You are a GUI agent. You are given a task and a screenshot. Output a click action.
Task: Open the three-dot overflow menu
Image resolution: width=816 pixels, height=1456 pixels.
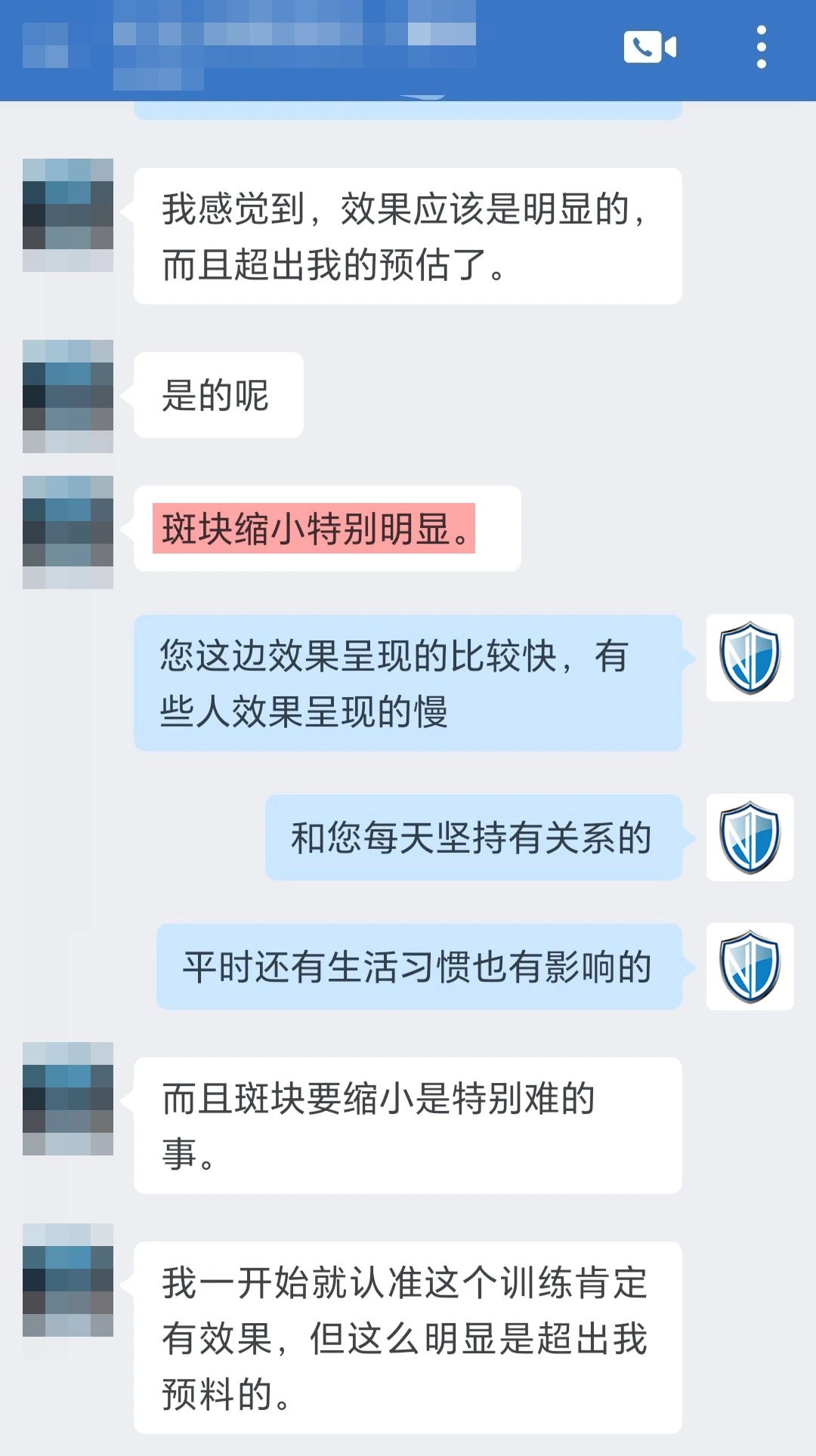[761, 47]
